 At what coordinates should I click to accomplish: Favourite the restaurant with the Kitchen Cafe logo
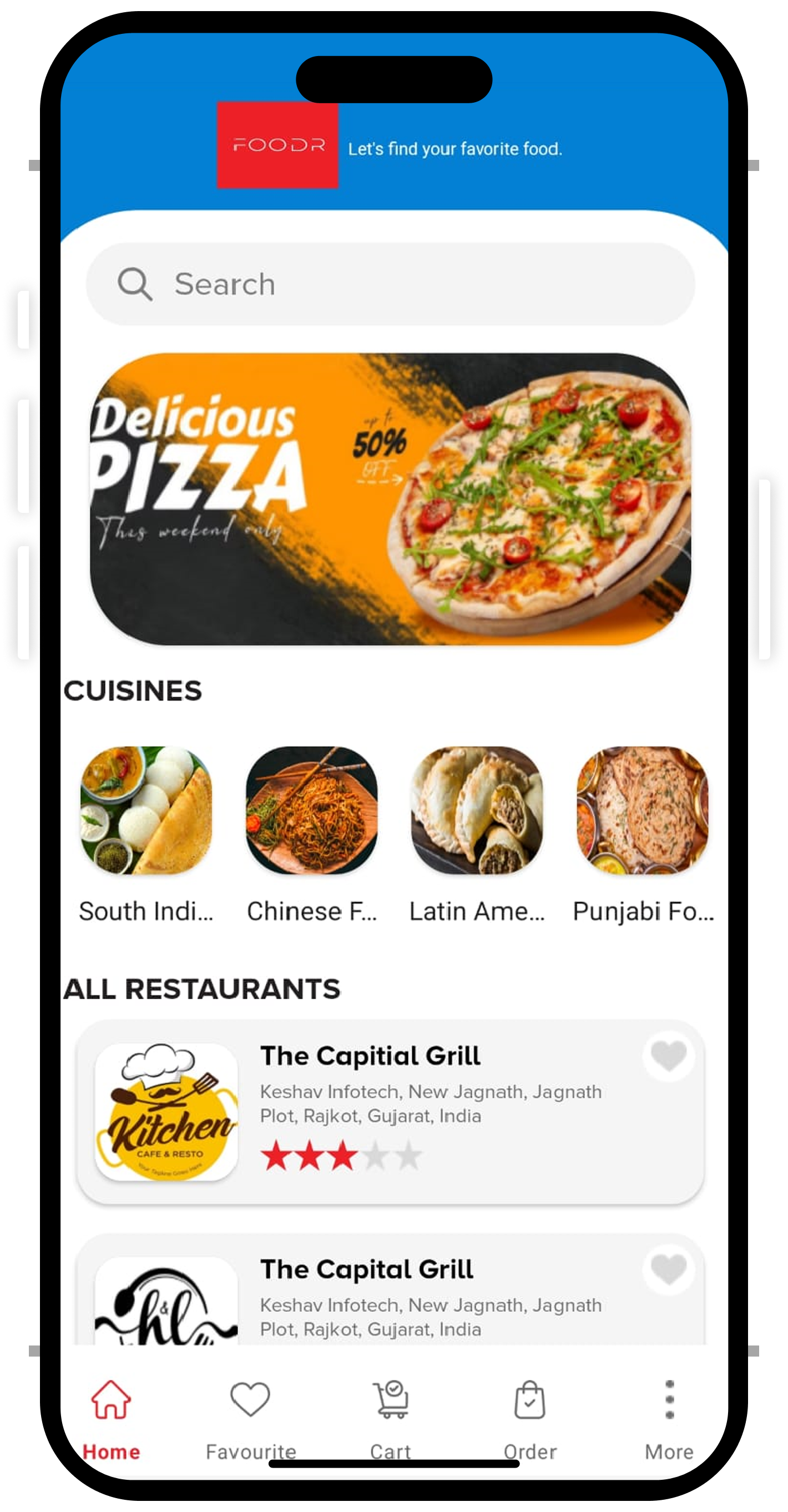click(668, 1055)
